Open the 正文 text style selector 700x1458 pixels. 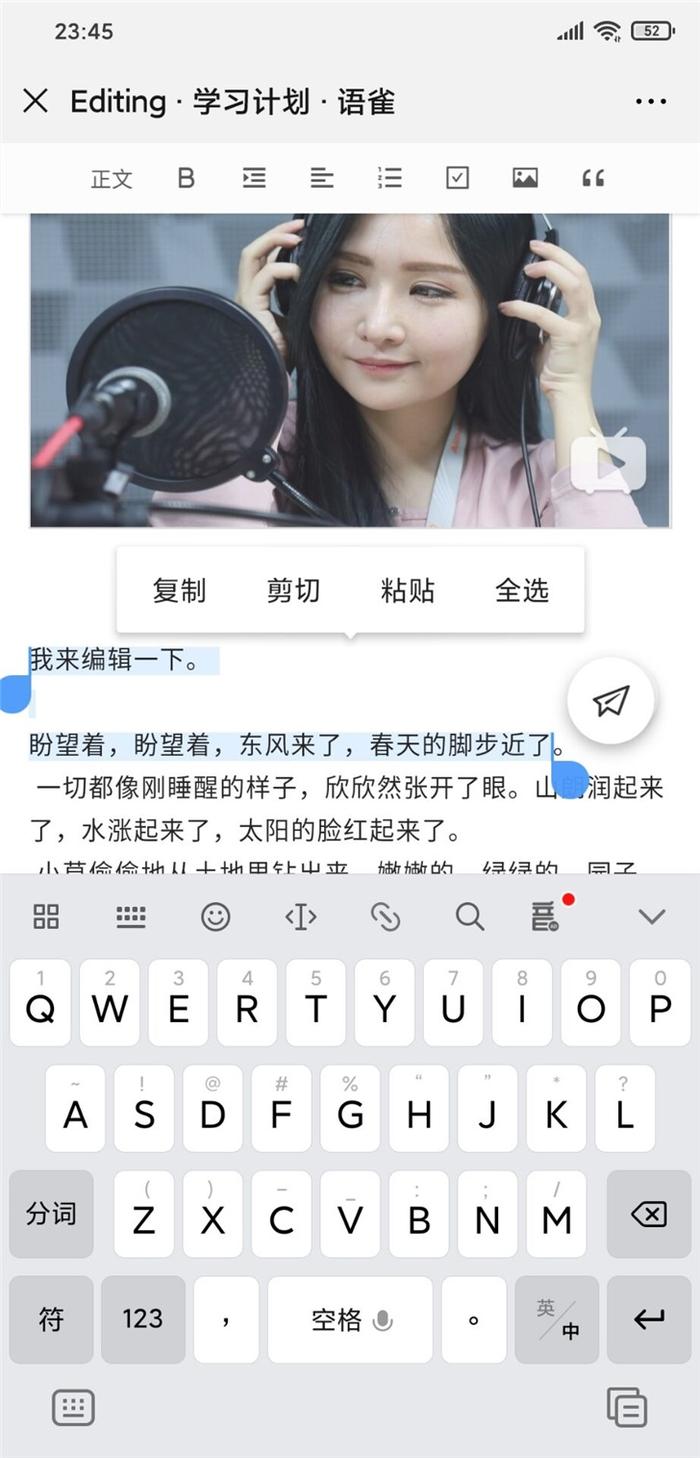coord(112,179)
